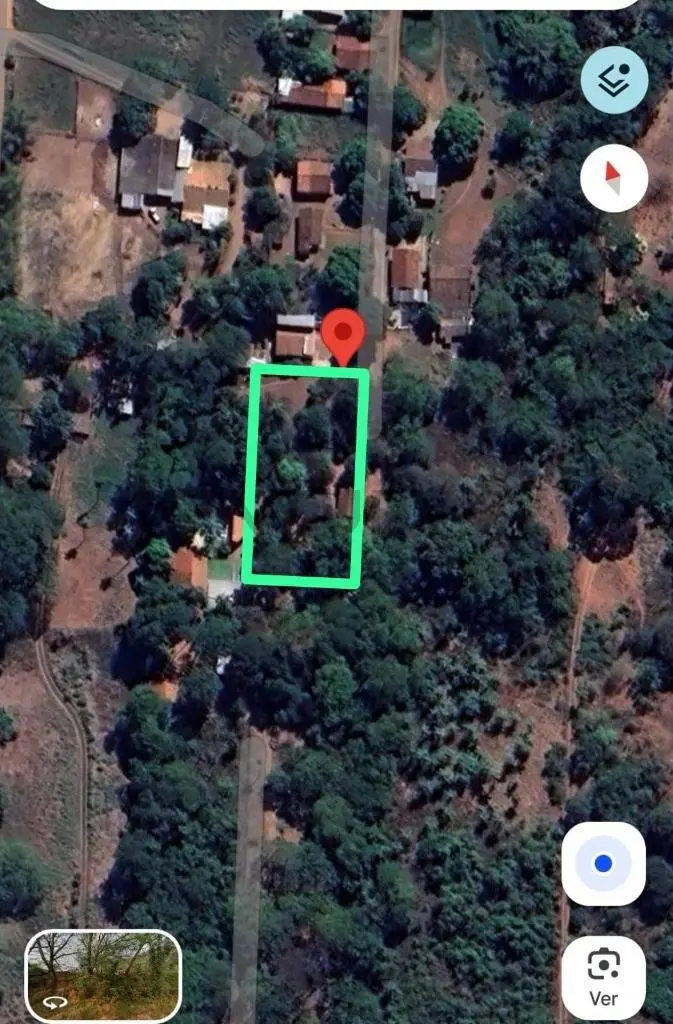Open the map layers selector

[614, 79]
